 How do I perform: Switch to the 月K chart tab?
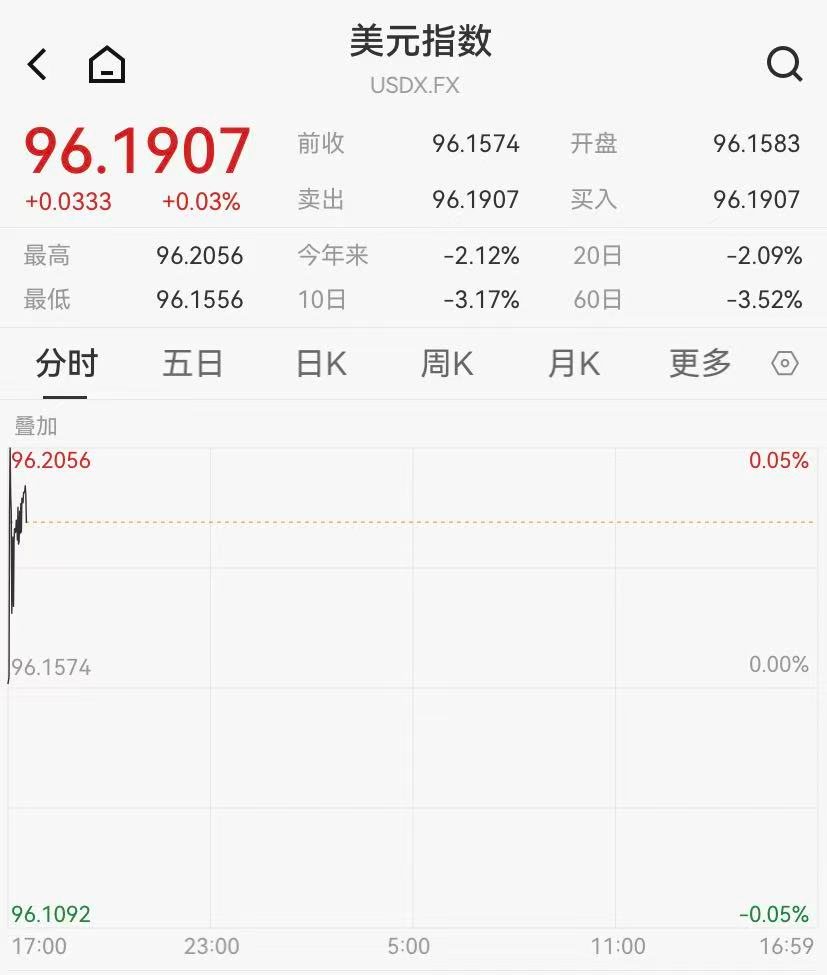[573, 364]
